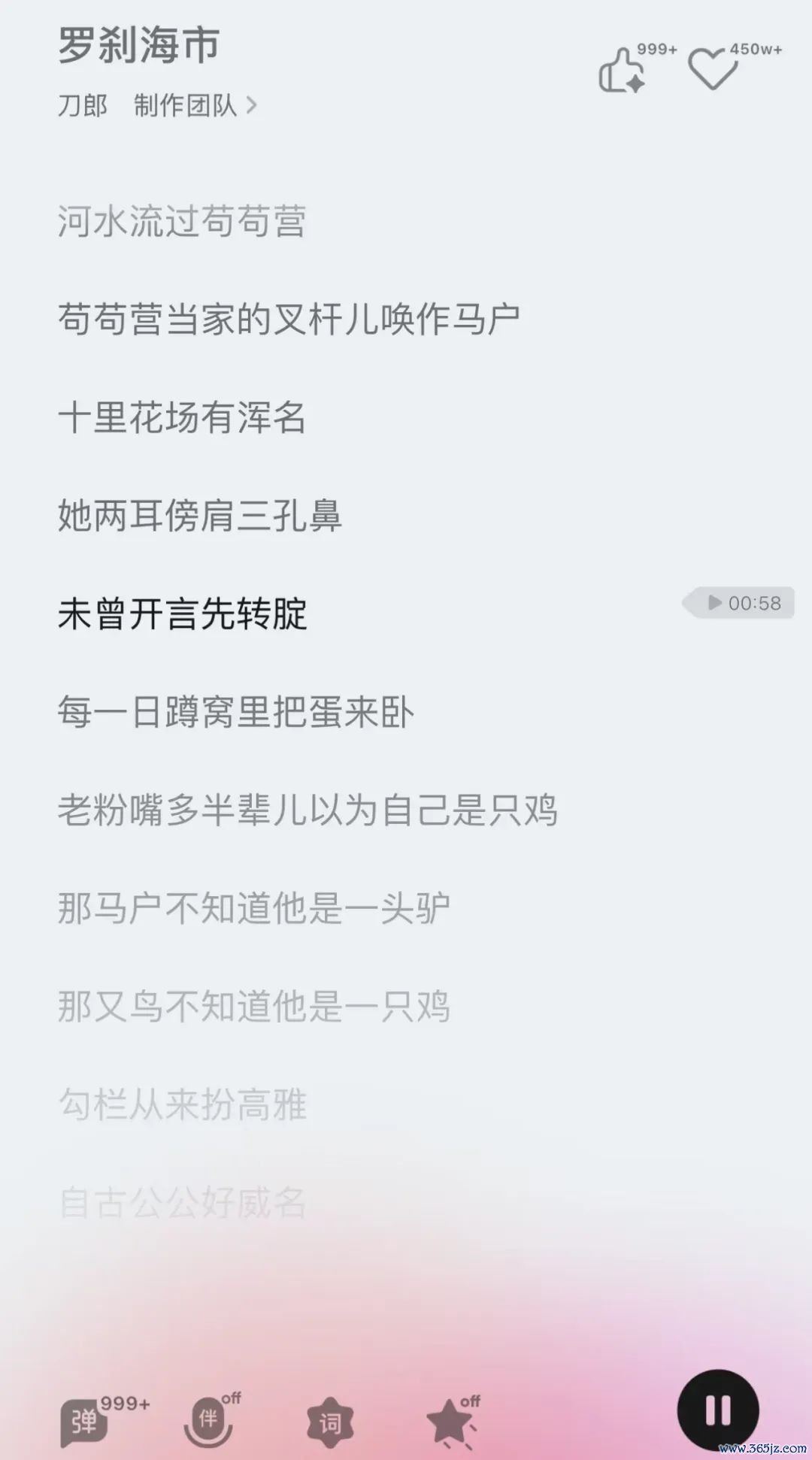Open the 词 lyrics settings
The height and width of the screenshot is (1460, 812).
pyautogui.click(x=330, y=1422)
